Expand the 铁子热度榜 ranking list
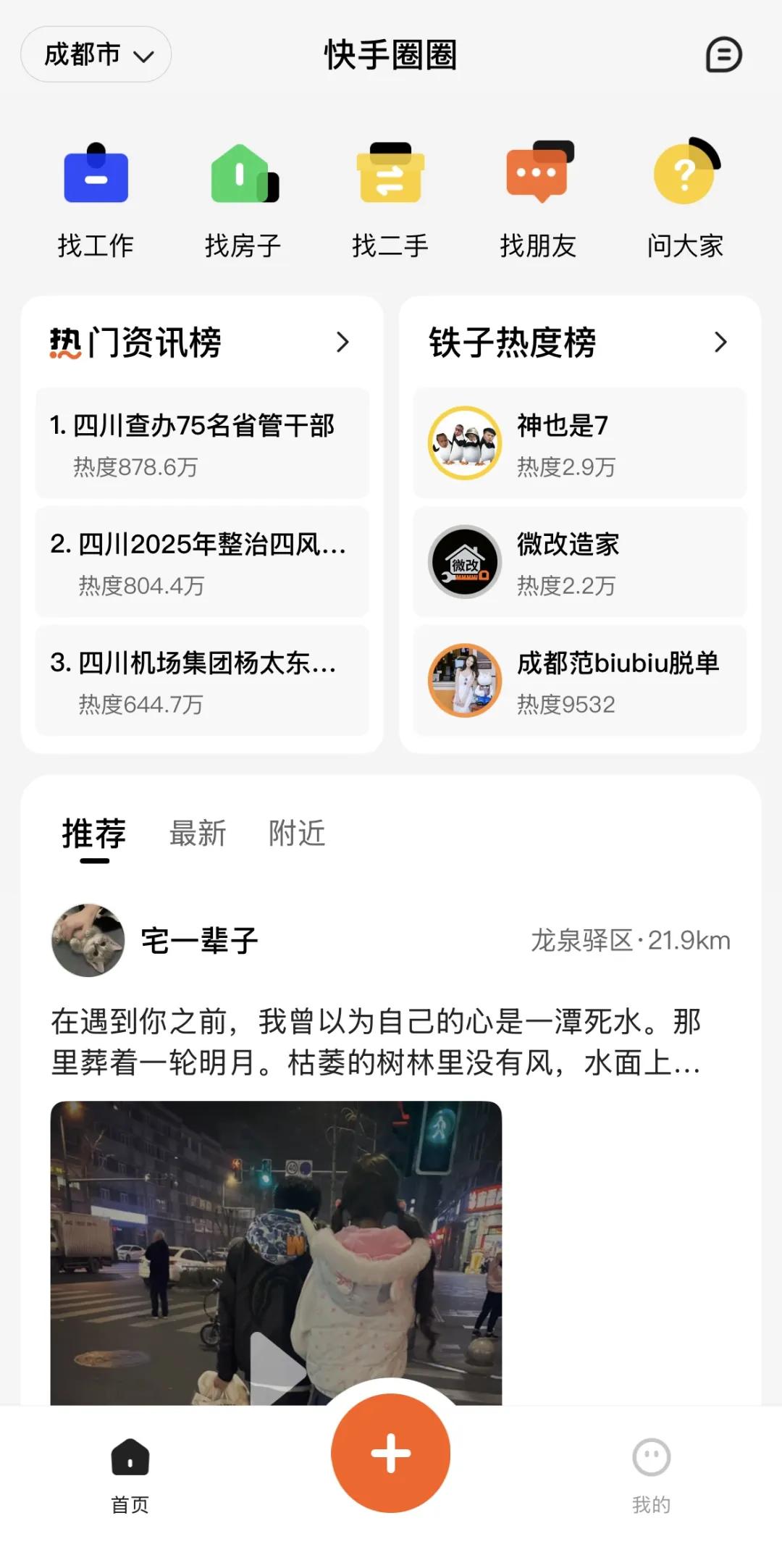 720,342
